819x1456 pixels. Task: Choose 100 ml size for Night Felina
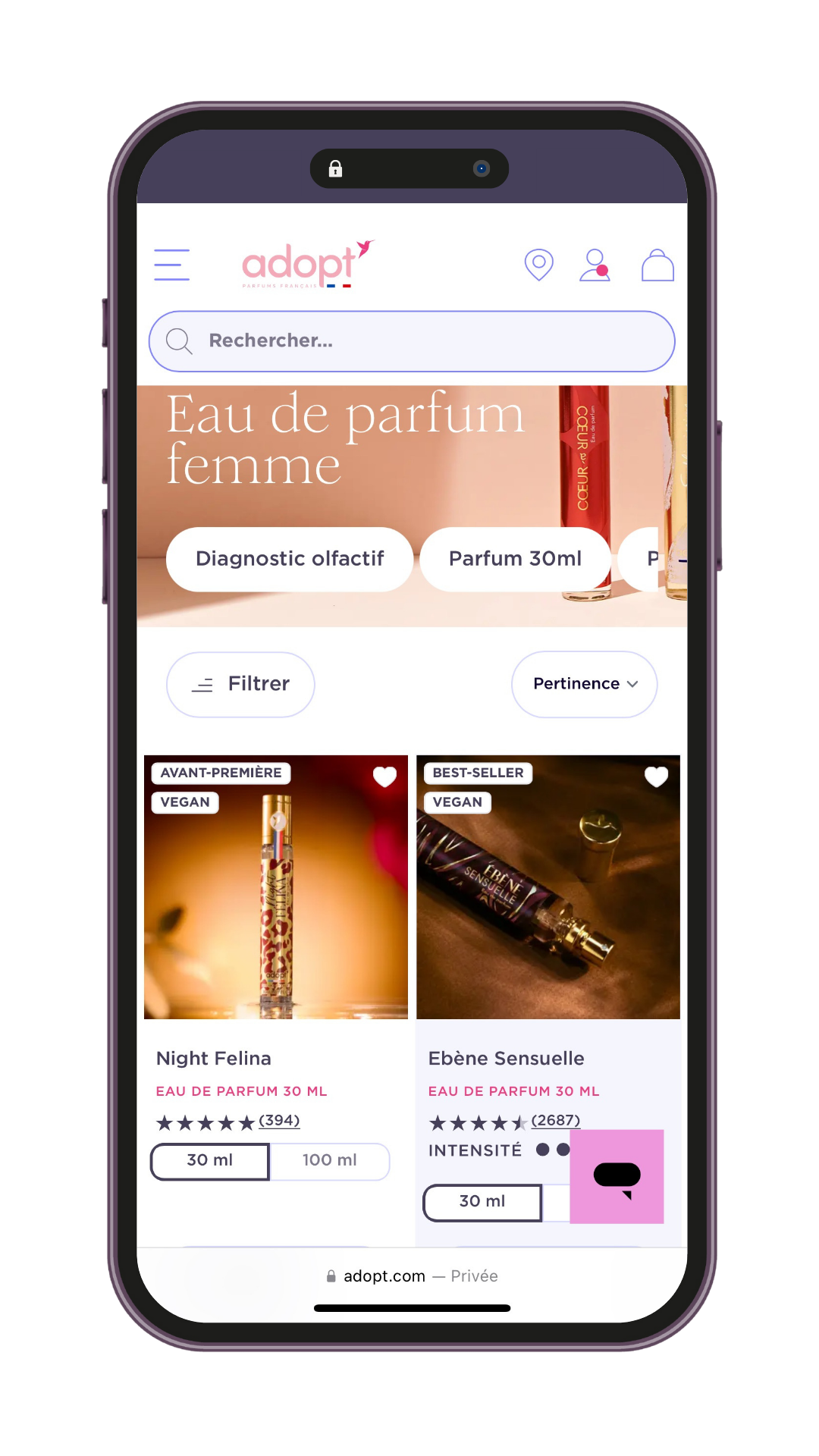coord(329,1160)
